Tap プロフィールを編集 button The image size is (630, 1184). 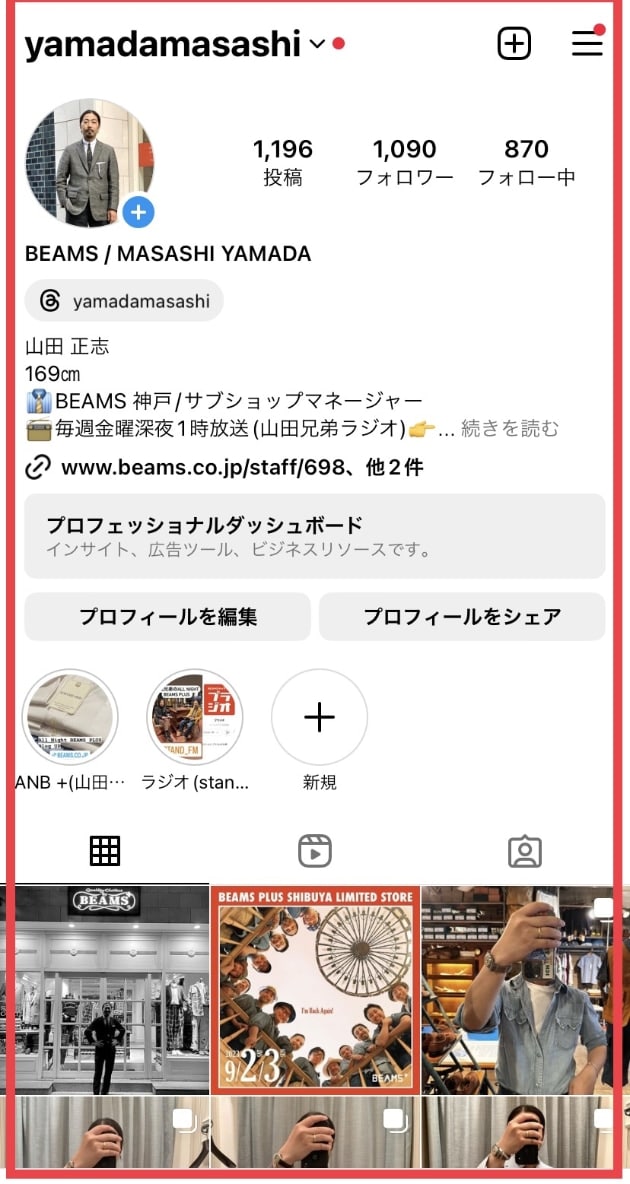pyautogui.click(x=168, y=617)
